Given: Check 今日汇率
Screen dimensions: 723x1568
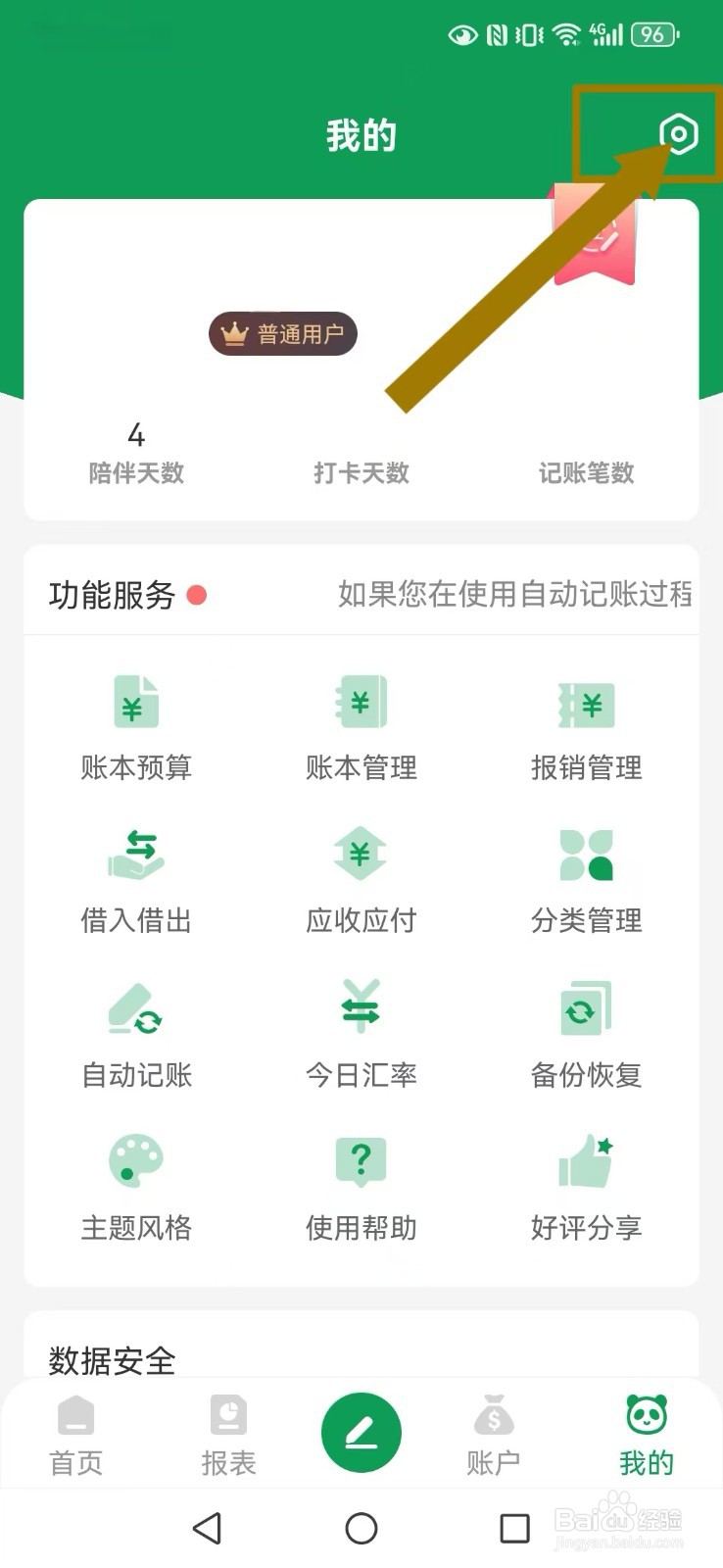Looking at the screenshot, I should [361, 1035].
